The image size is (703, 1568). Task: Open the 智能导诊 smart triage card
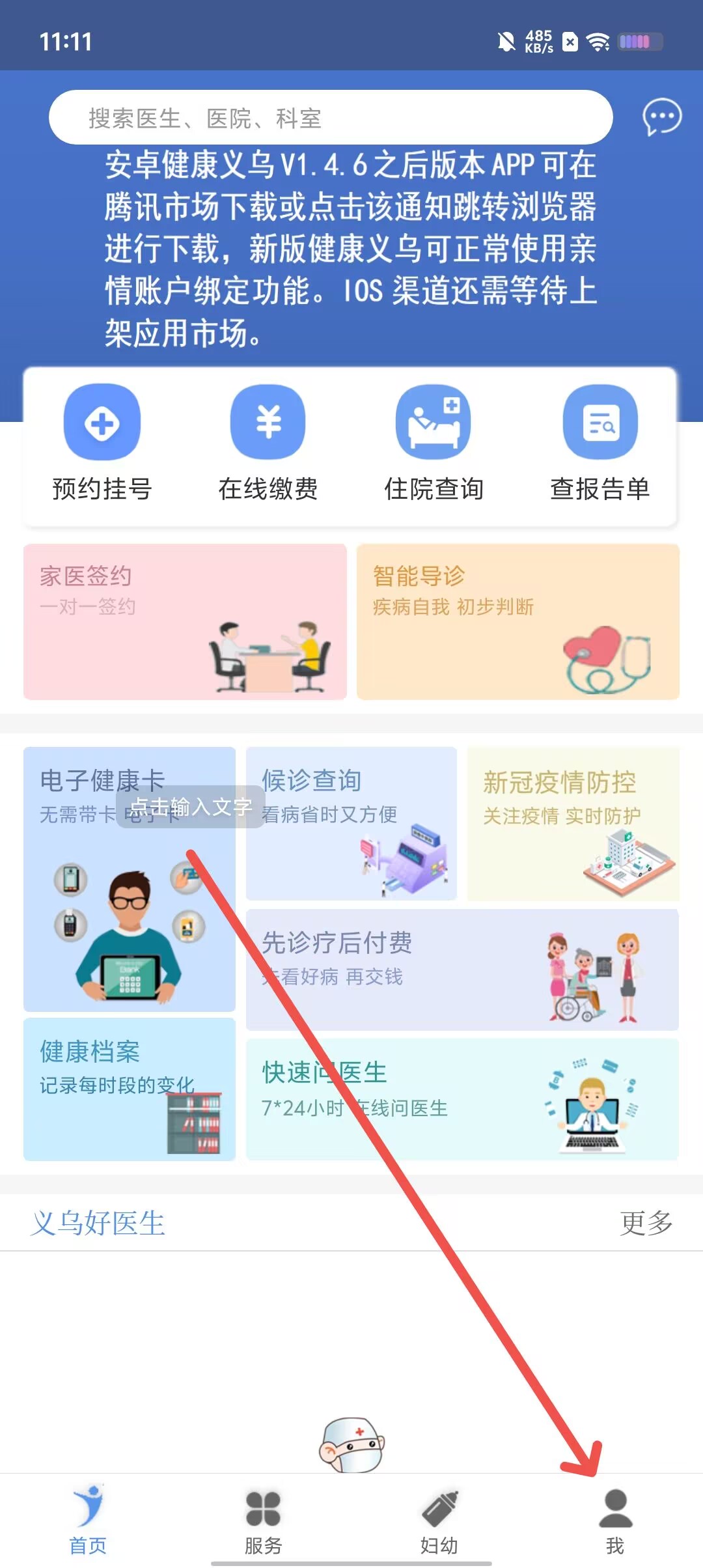[517, 622]
